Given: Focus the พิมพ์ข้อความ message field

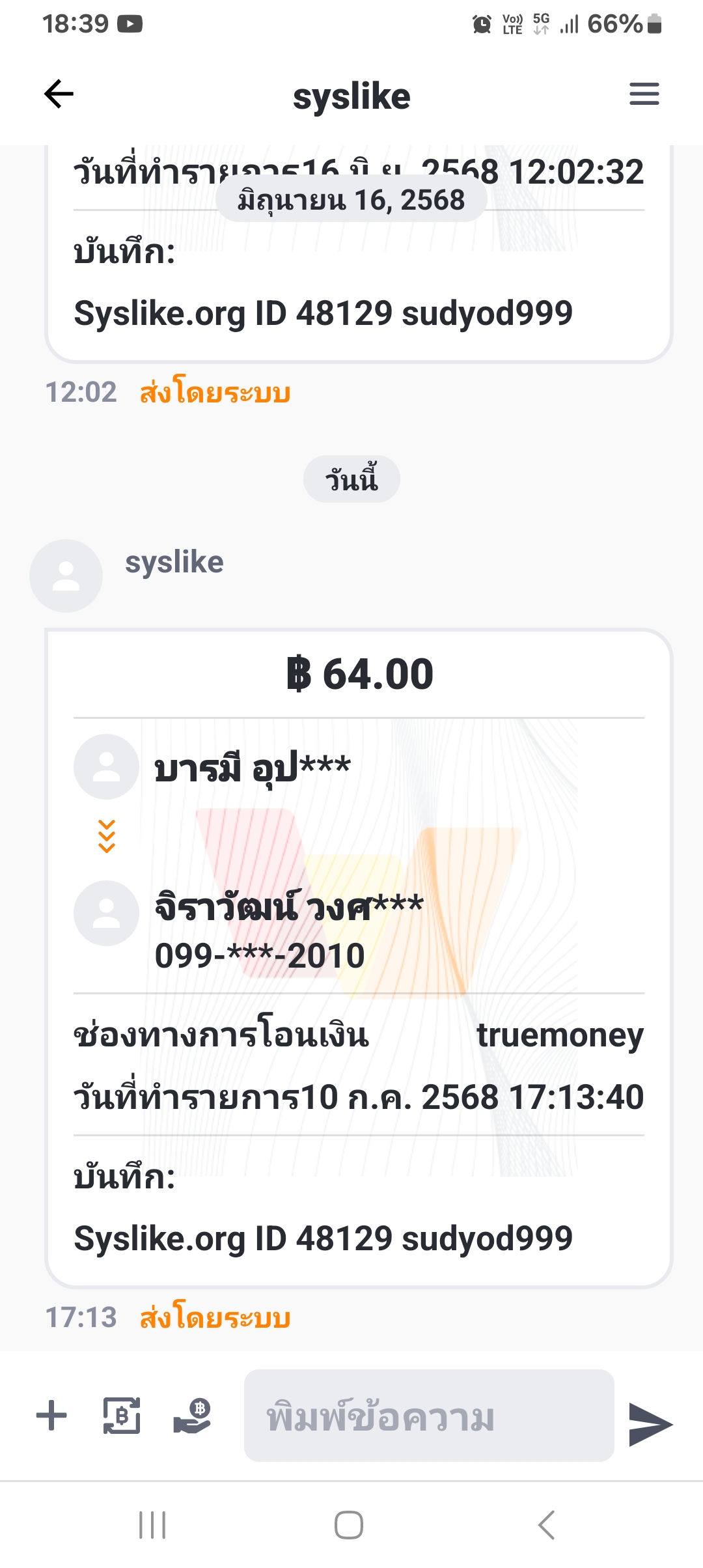Looking at the screenshot, I should coord(429,1416).
